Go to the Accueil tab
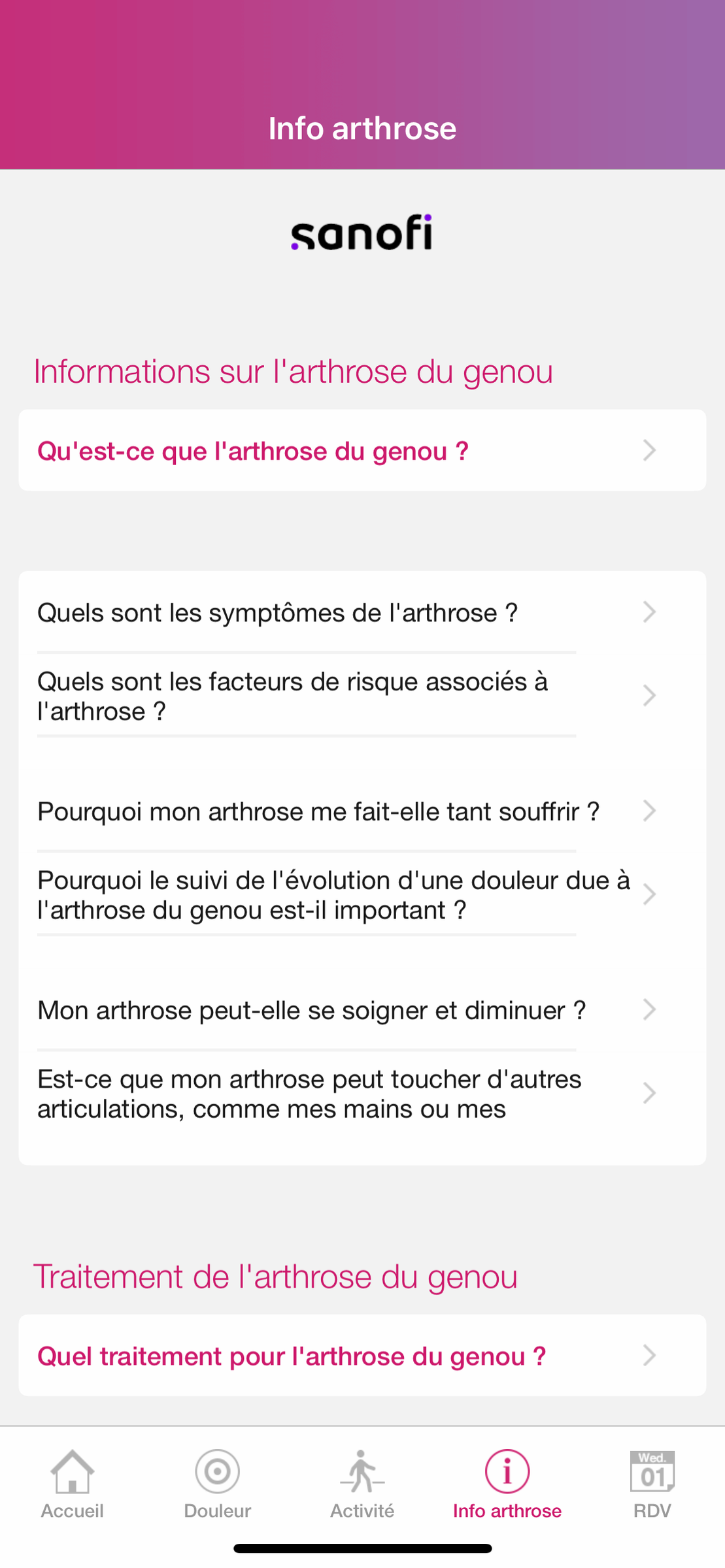This screenshot has width=725, height=1568. coord(73,1484)
